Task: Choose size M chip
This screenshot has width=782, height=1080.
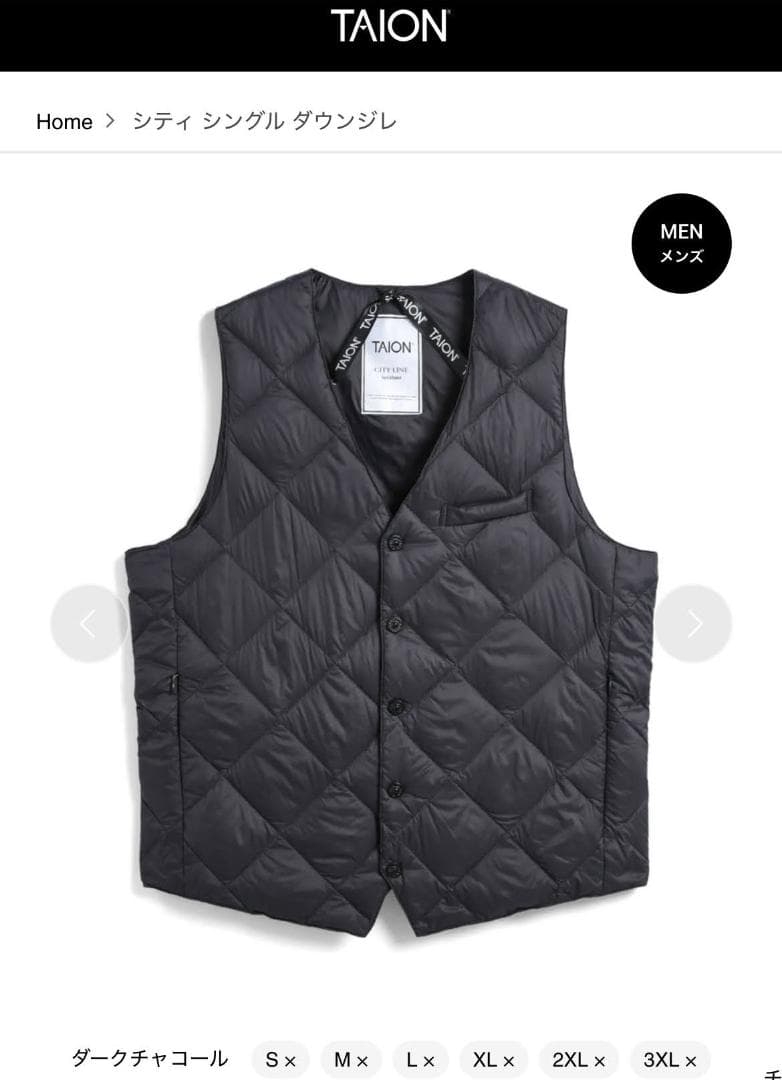Action: click(x=351, y=1060)
